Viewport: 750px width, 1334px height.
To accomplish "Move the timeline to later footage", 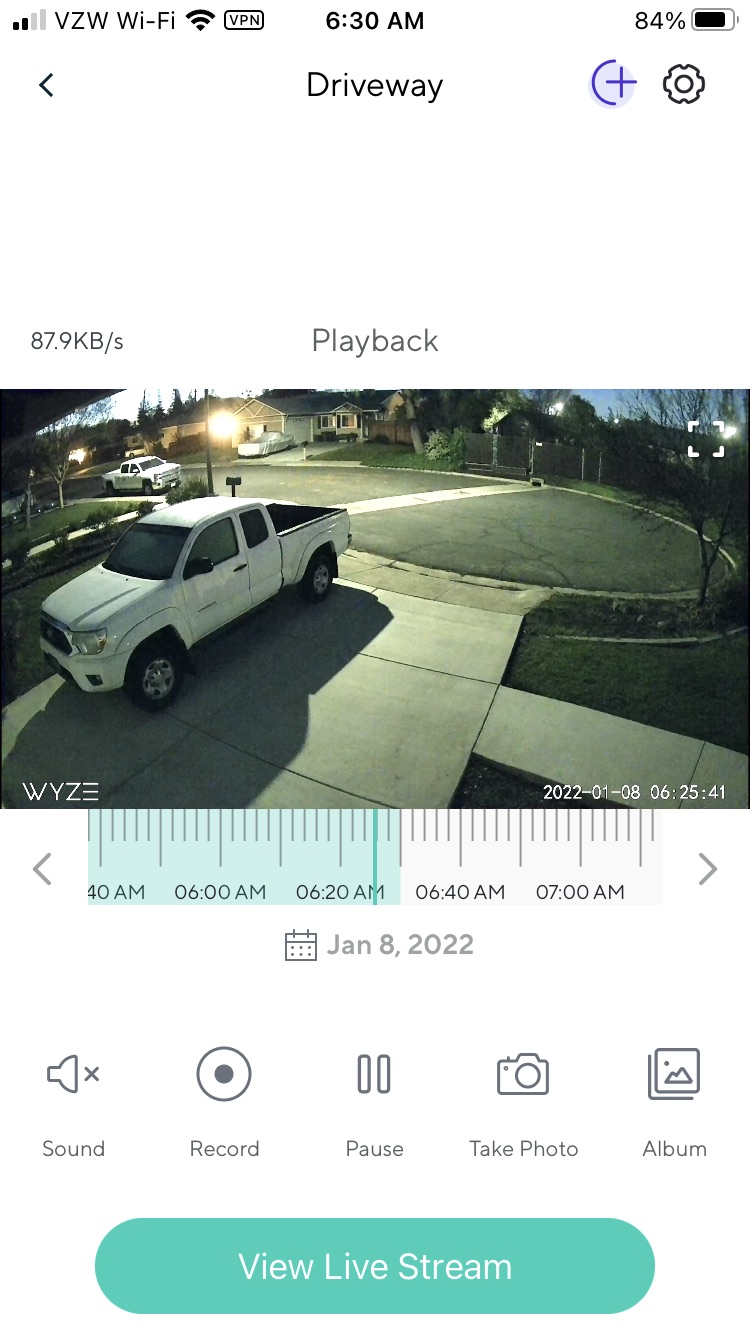I will [707, 868].
